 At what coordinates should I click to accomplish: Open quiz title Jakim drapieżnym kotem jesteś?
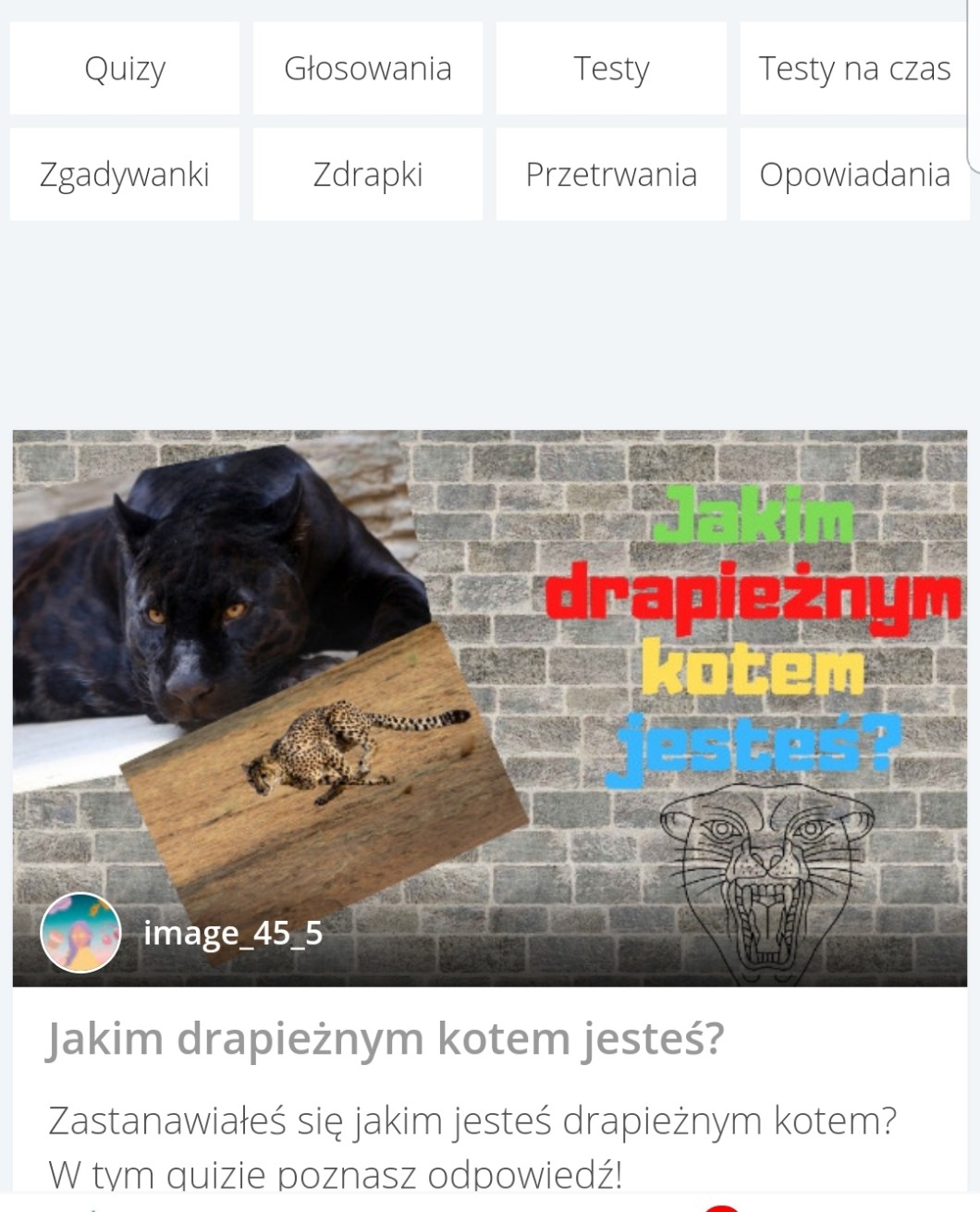click(x=386, y=1039)
